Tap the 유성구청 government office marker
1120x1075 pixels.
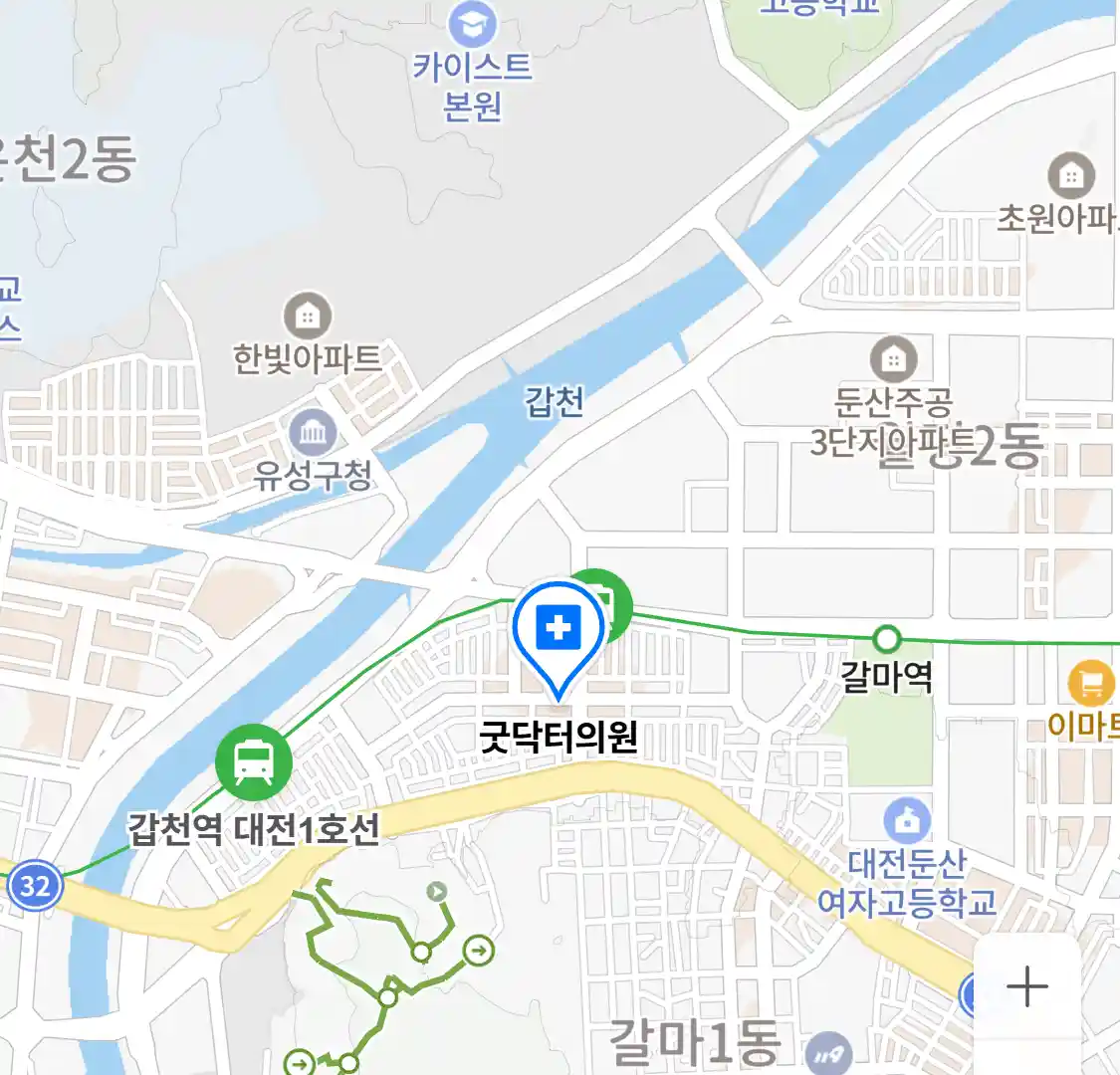tap(314, 433)
